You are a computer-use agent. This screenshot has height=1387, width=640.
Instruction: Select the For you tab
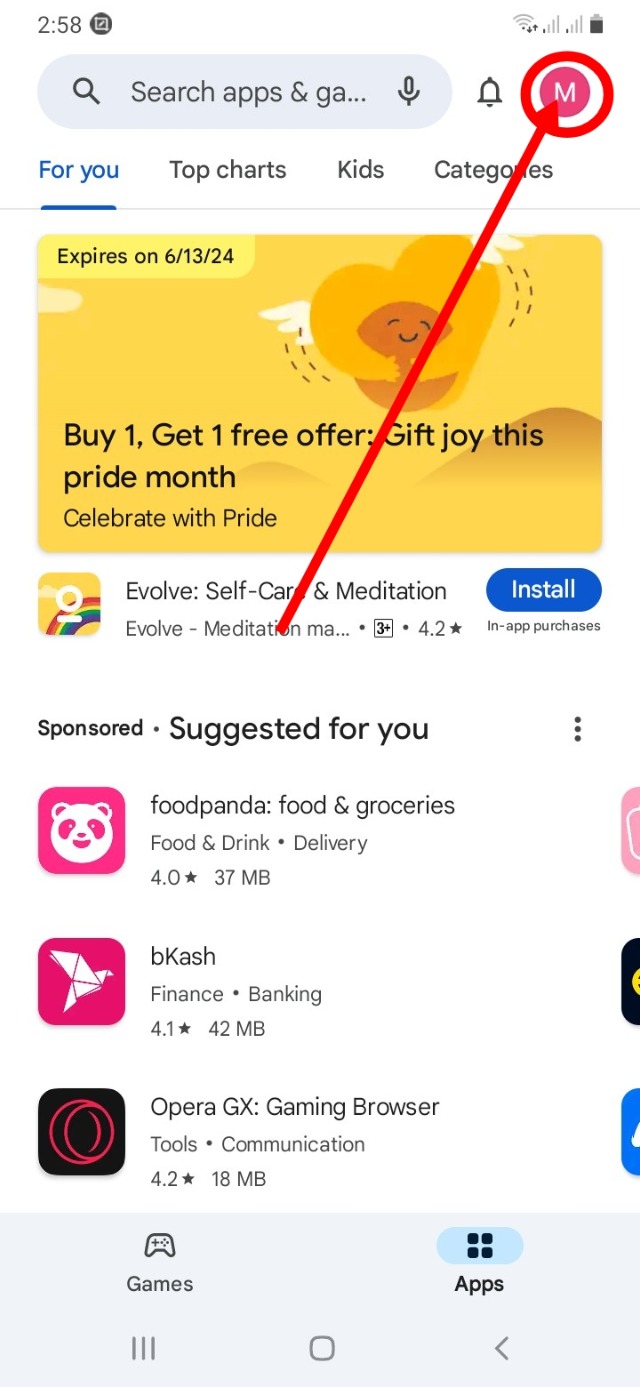coord(79,170)
